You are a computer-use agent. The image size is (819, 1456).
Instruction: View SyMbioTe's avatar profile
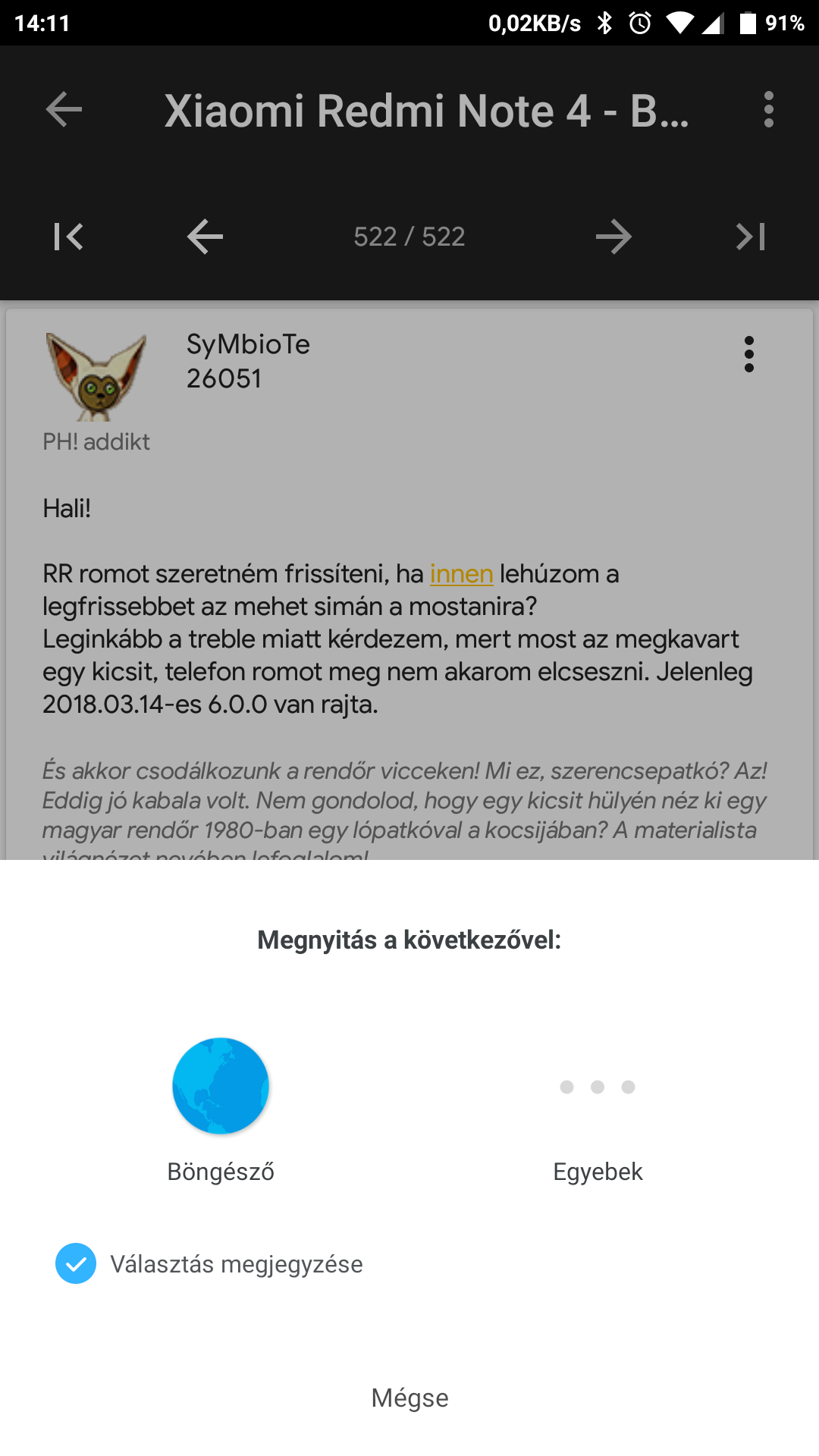(x=96, y=377)
